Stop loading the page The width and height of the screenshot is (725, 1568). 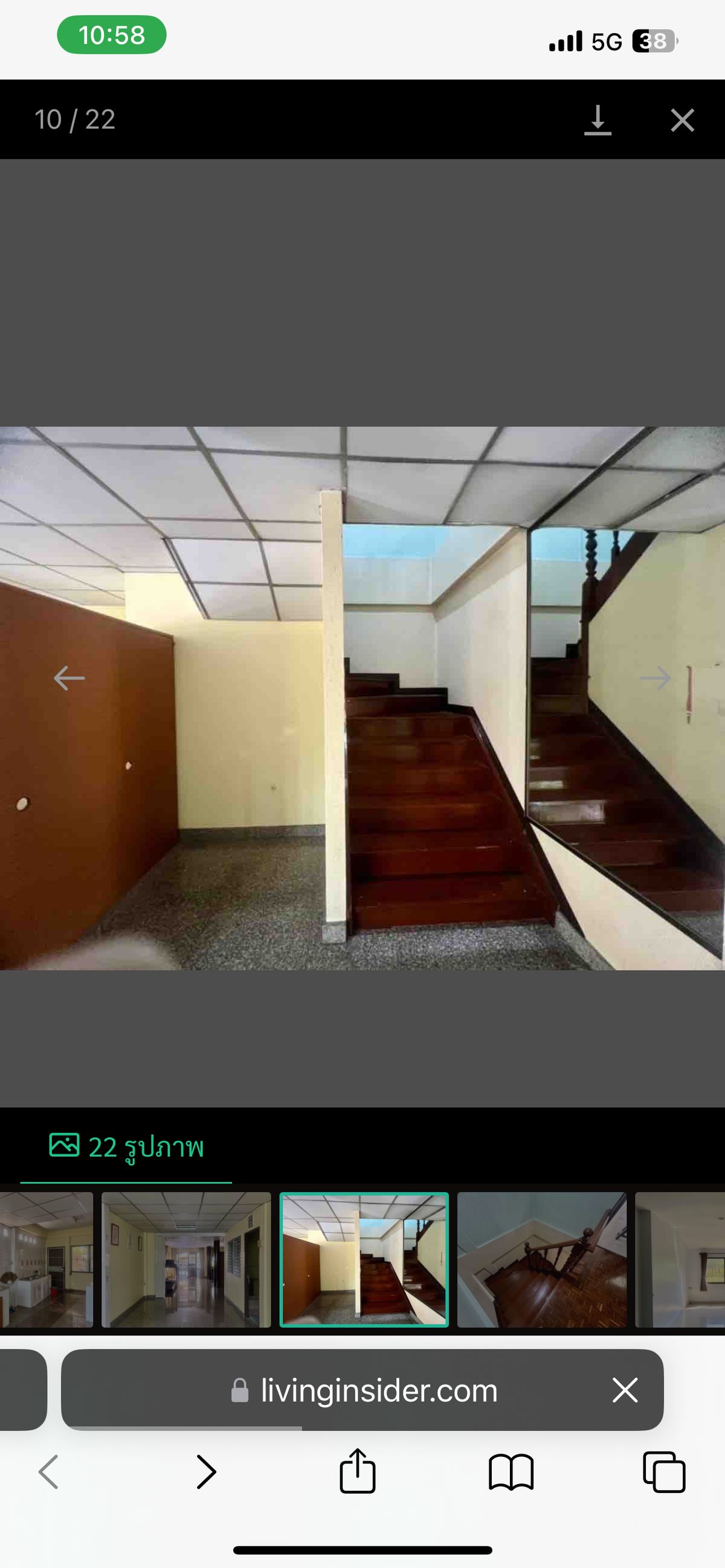click(625, 1390)
